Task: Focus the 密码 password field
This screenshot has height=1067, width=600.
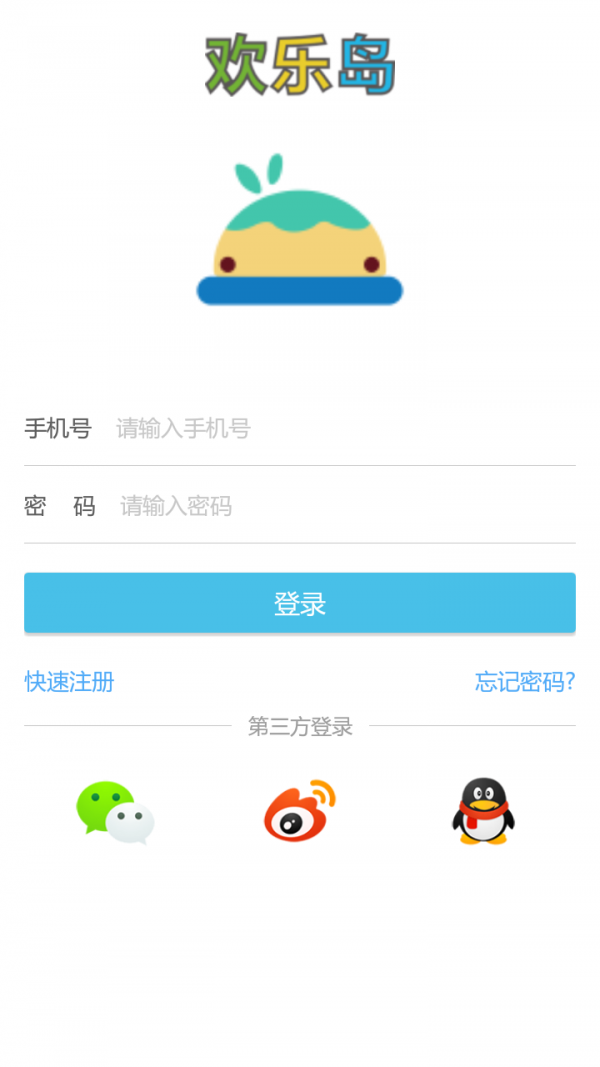Action: click(340, 506)
